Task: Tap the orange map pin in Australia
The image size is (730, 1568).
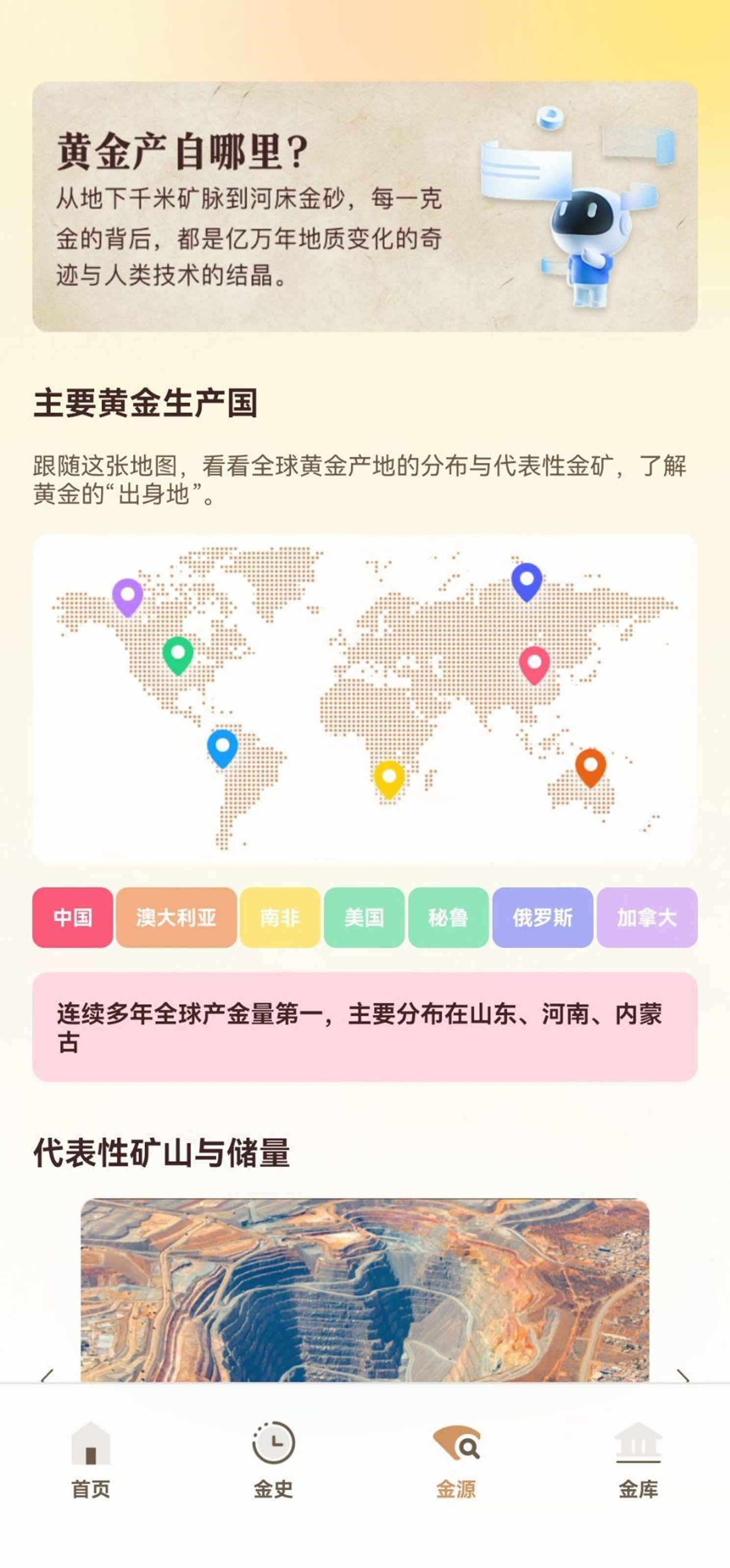Action: [590, 766]
